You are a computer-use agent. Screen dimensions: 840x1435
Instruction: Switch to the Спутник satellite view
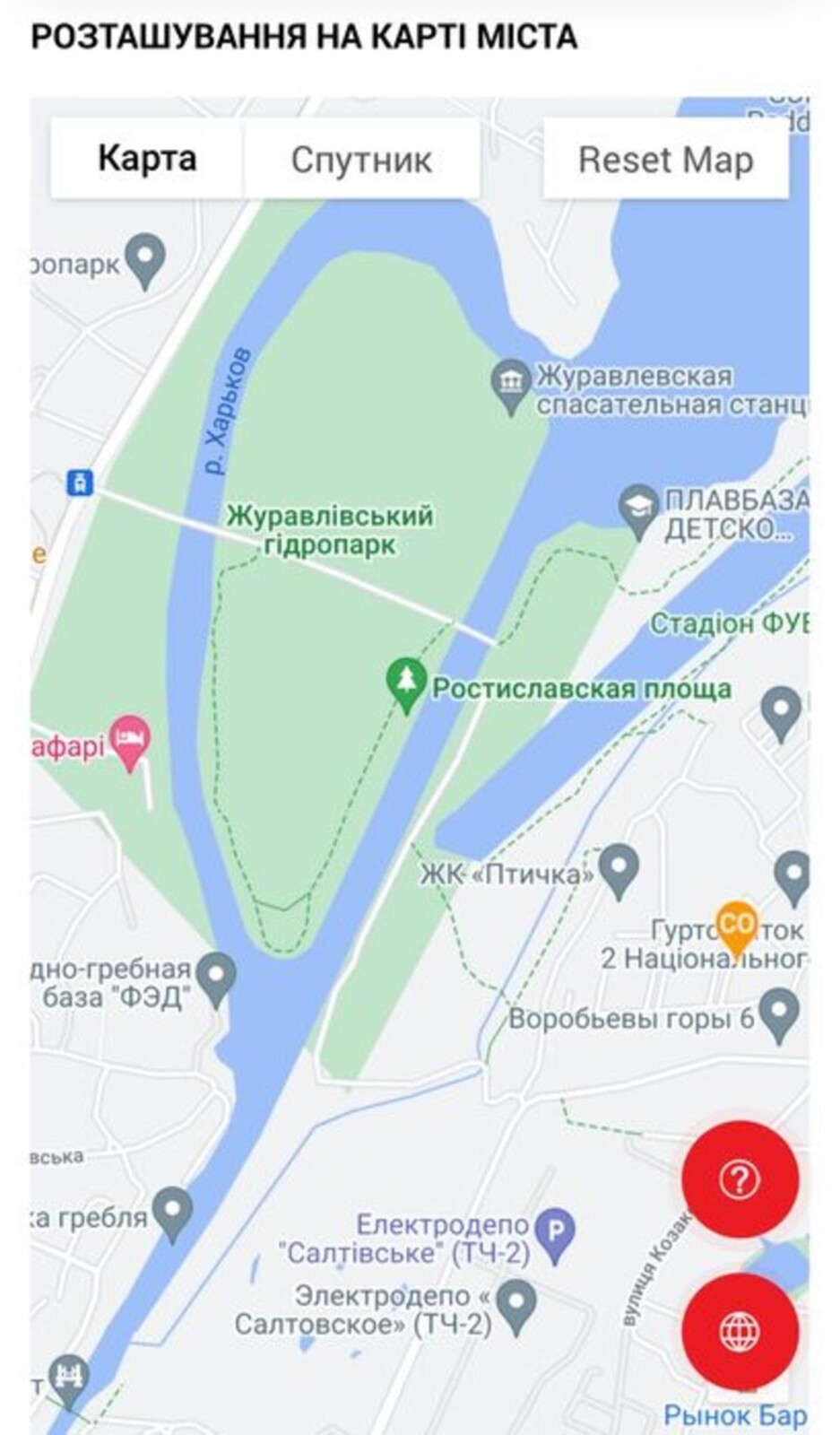360,160
